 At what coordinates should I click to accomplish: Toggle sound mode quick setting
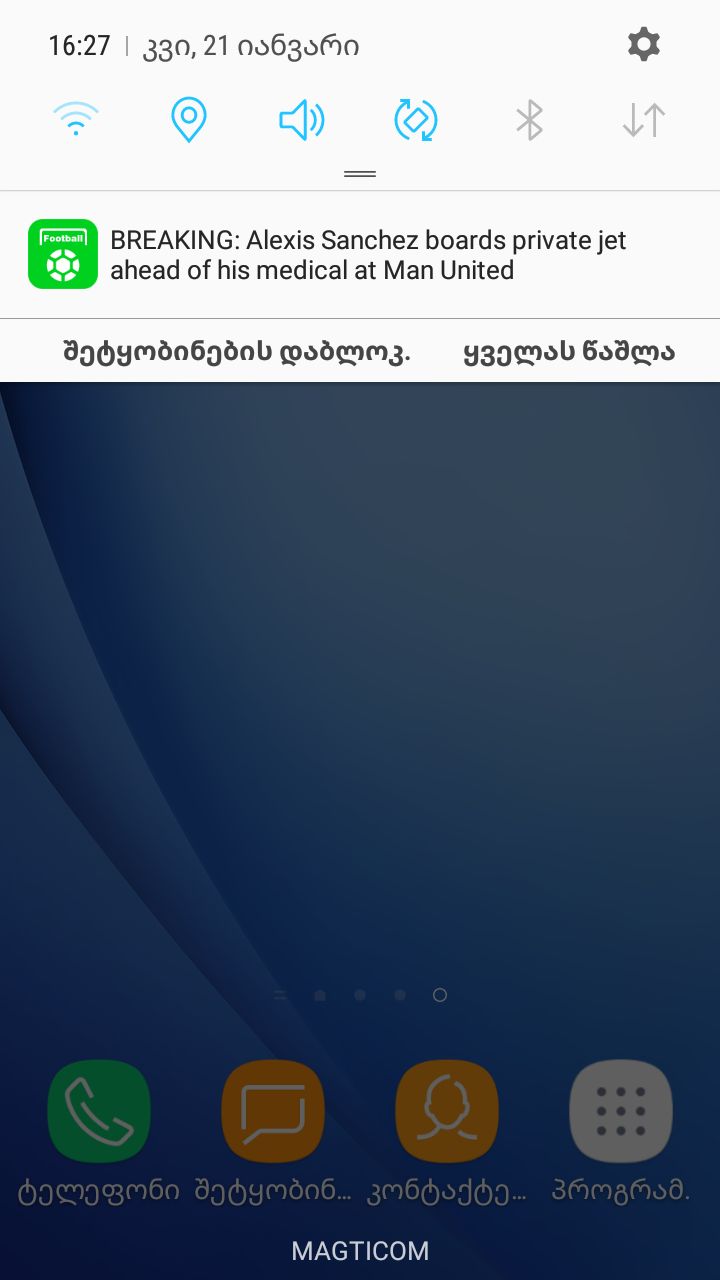(x=301, y=121)
